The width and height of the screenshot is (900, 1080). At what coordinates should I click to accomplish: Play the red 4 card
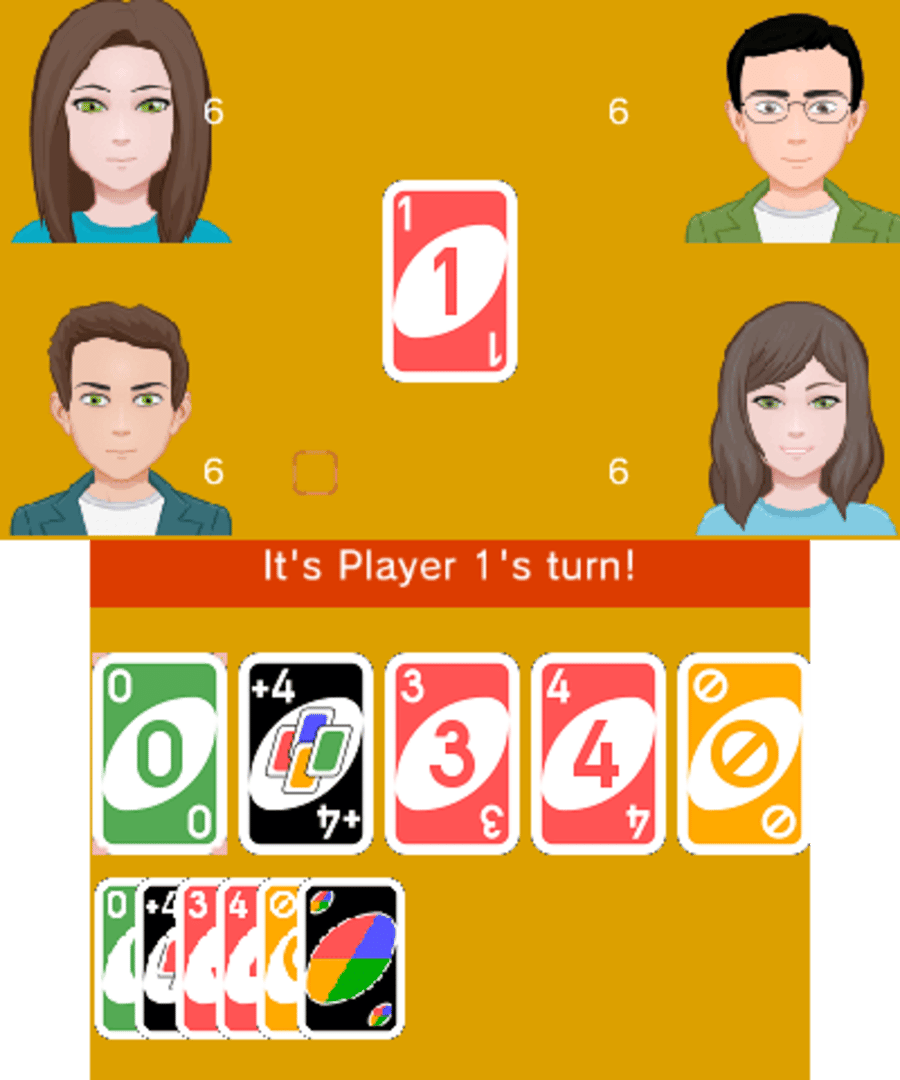598,754
